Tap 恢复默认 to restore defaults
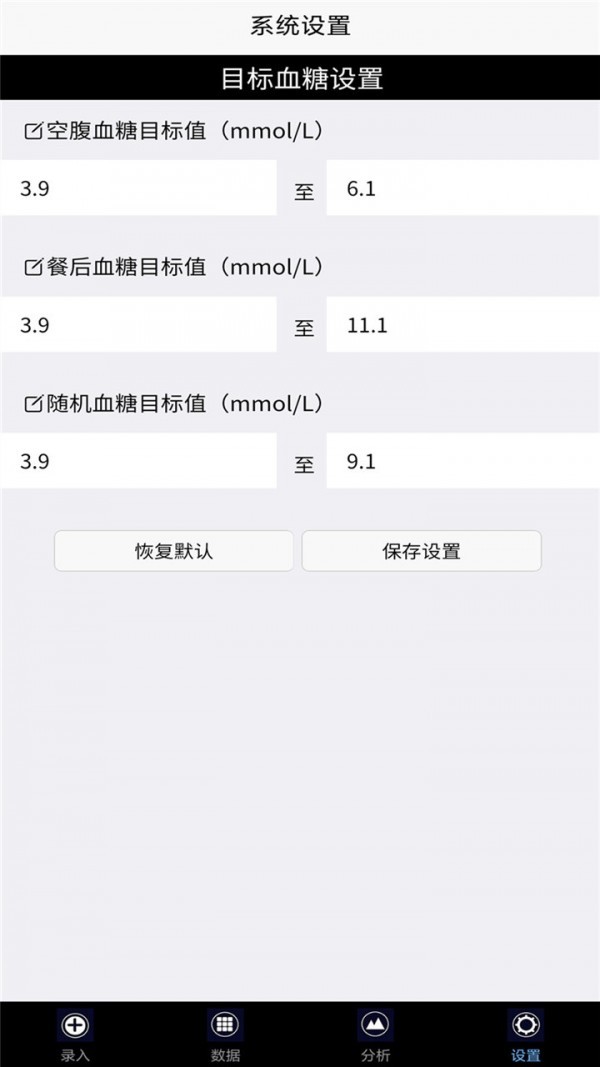The height and width of the screenshot is (1067, 600). [x=174, y=551]
